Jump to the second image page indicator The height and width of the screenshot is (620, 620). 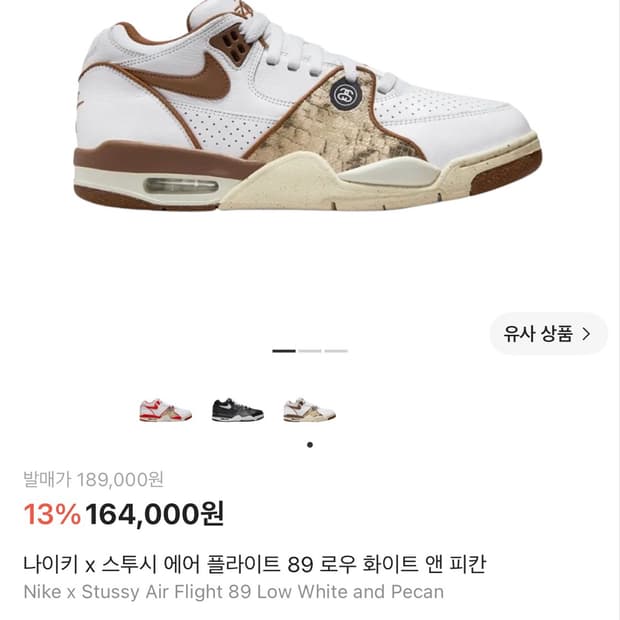pyautogui.click(x=310, y=351)
